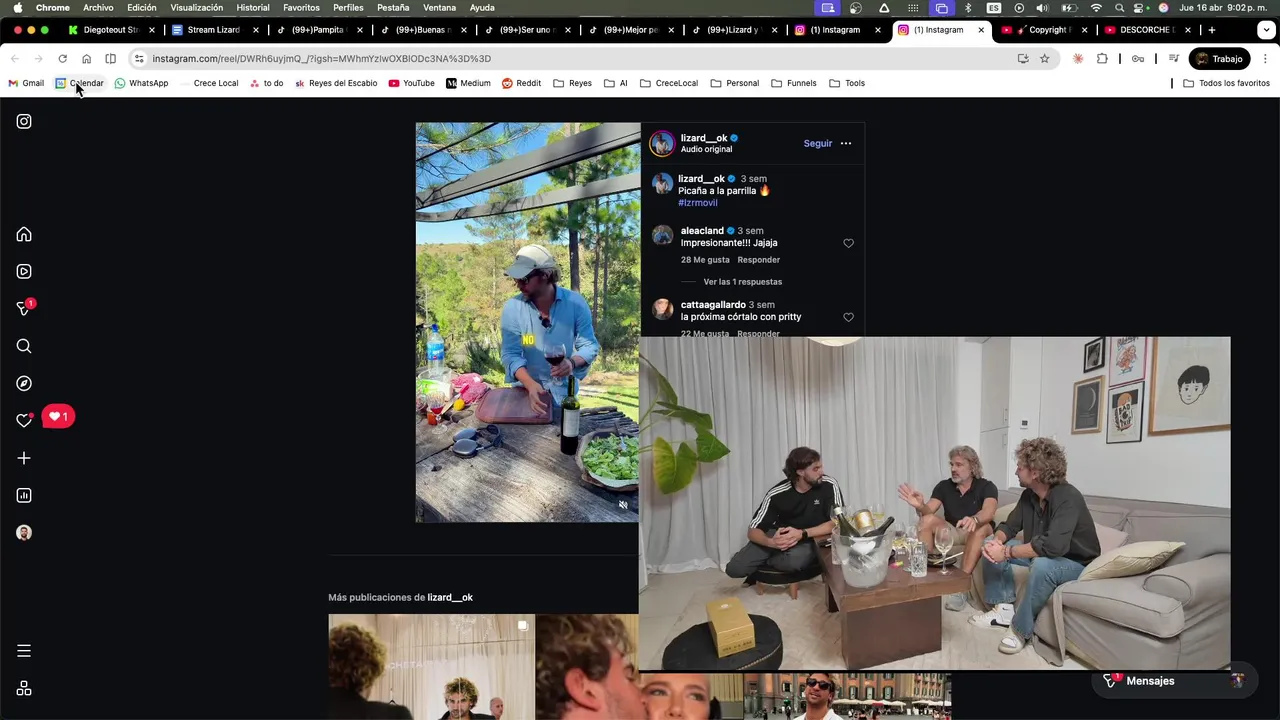Image resolution: width=1280 pixels, height=720 pixels.
Task: Open the #lzrmovil hashtag link
Action: [x=697, y=203]
